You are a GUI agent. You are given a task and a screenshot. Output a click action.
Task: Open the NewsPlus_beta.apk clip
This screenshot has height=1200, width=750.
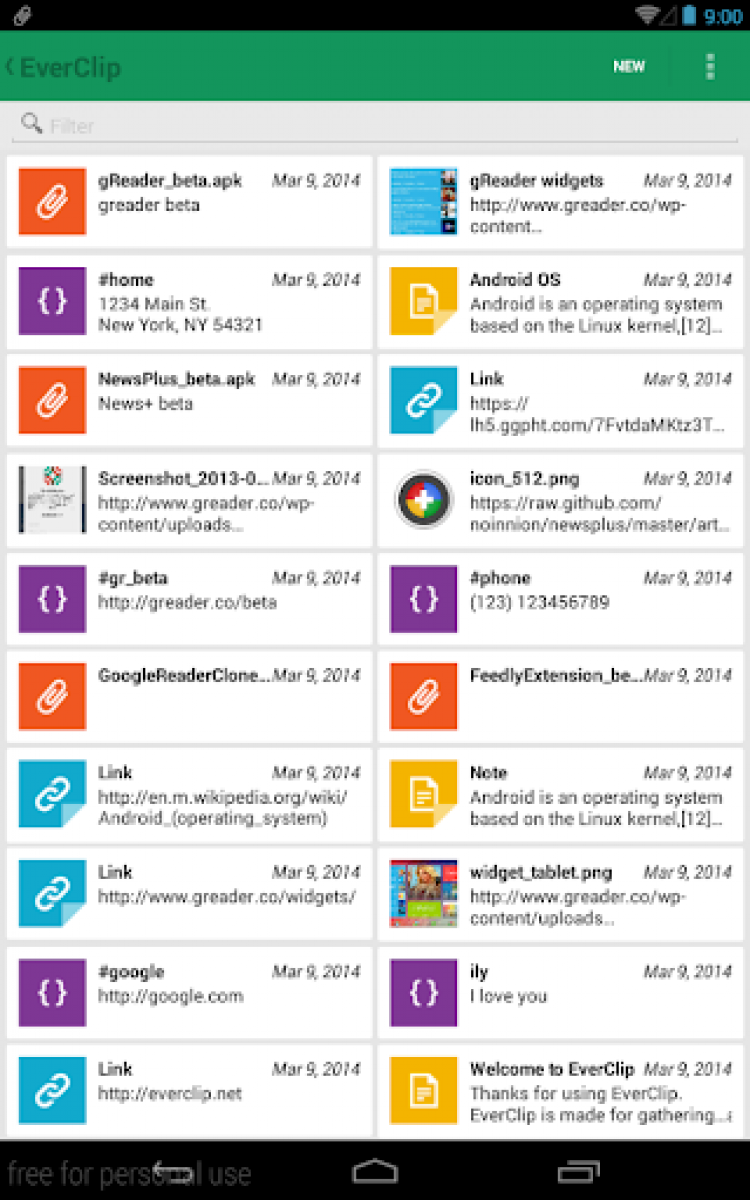click(x=190, y=400)
